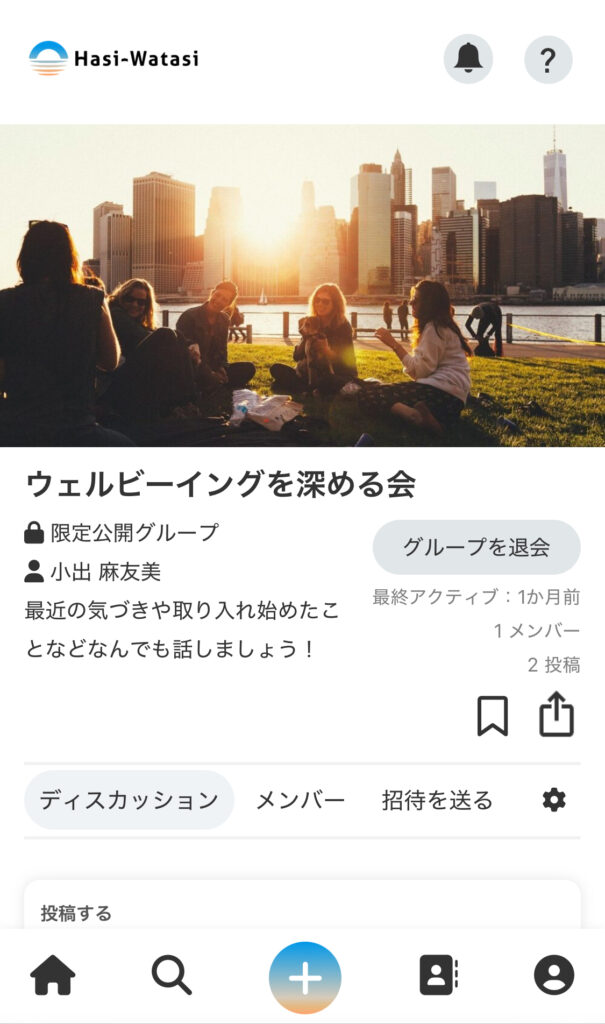The height and width of the screenshot is (1024, 605).
Task: Open the search tab
Action: (x=172, y=976)
